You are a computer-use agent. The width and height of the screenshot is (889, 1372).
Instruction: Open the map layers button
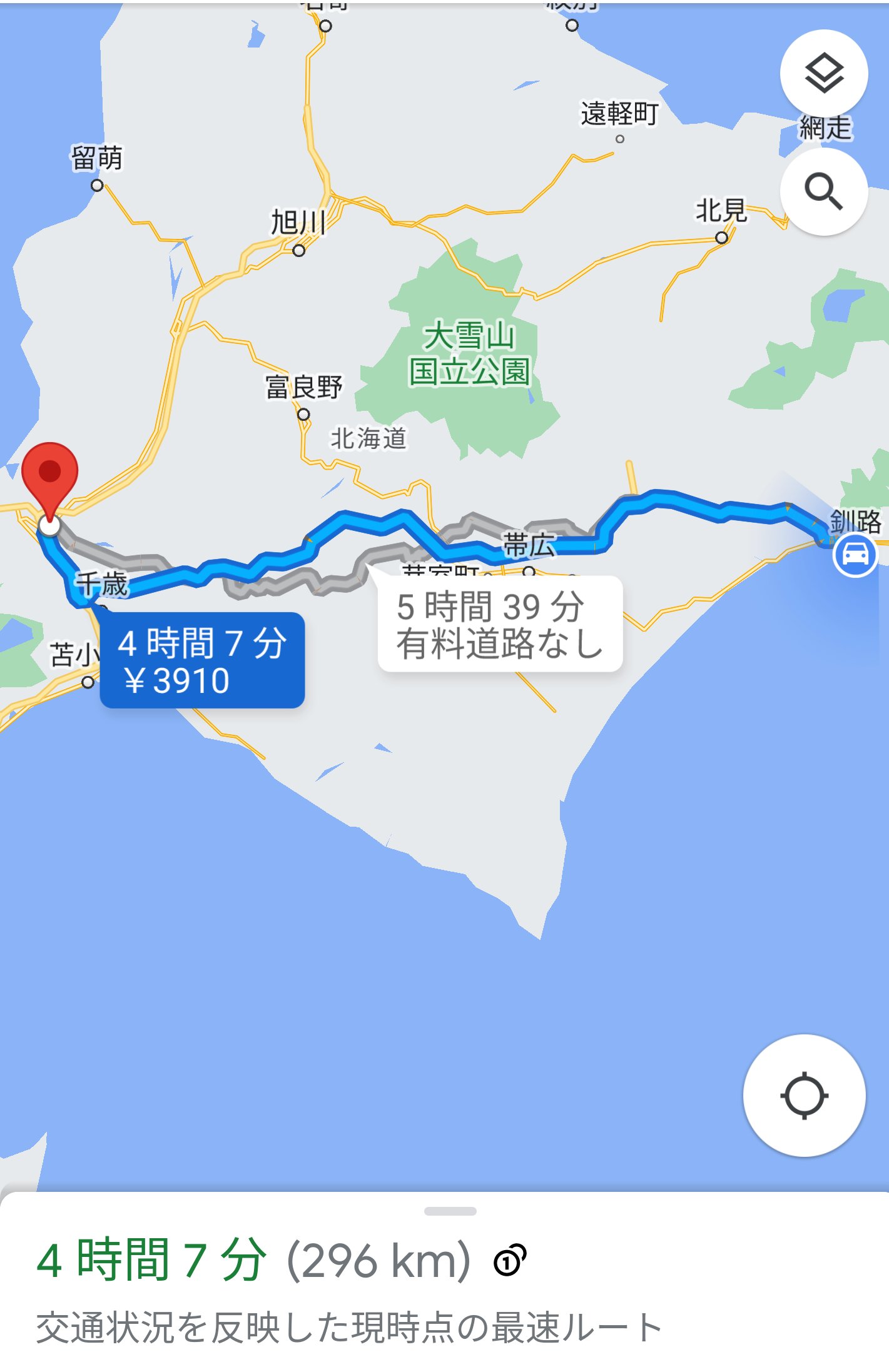823,73
